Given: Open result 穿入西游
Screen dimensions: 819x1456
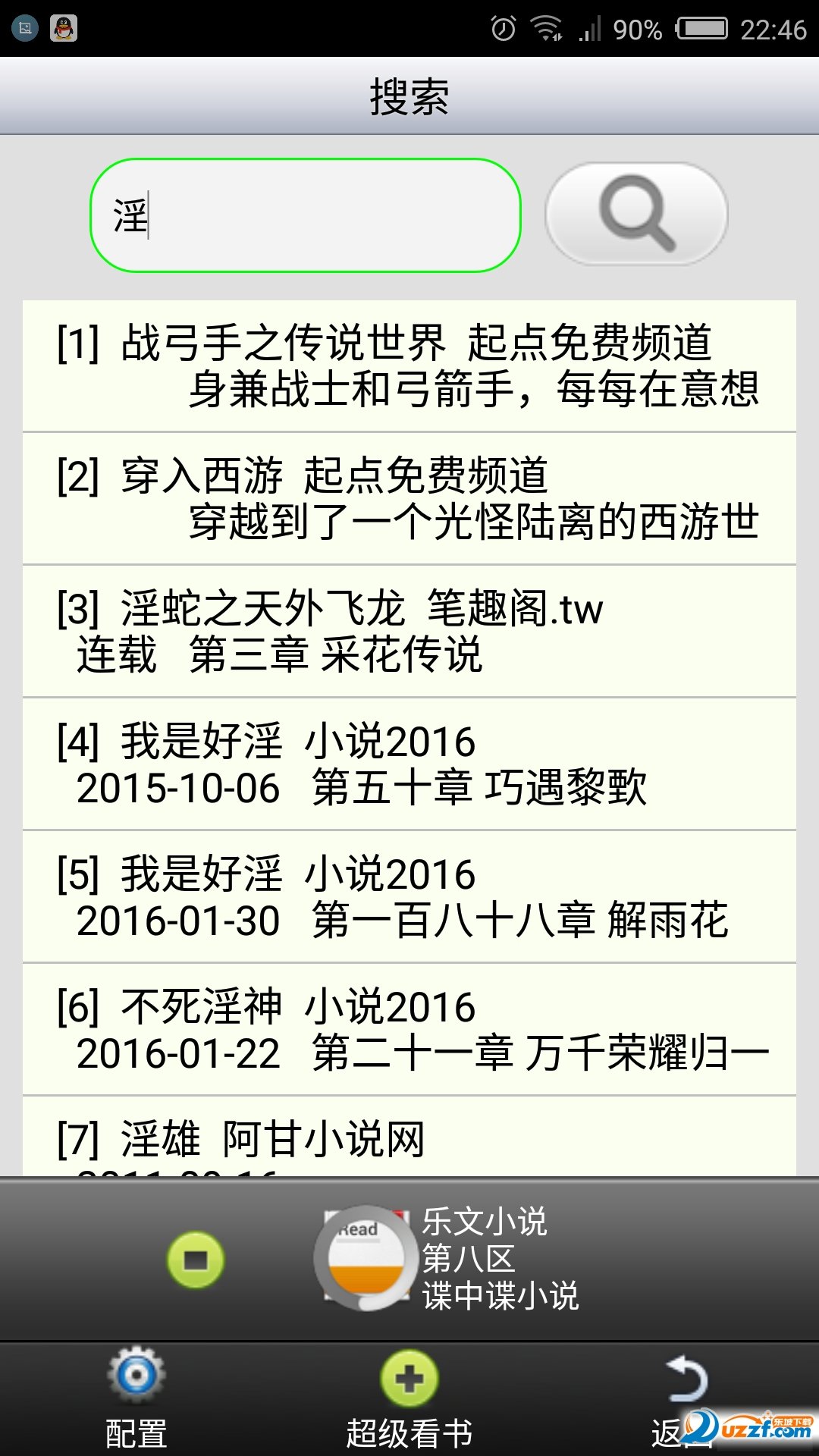Looking at the screenshot, I should pyautogui.click(x=409, y=499).
